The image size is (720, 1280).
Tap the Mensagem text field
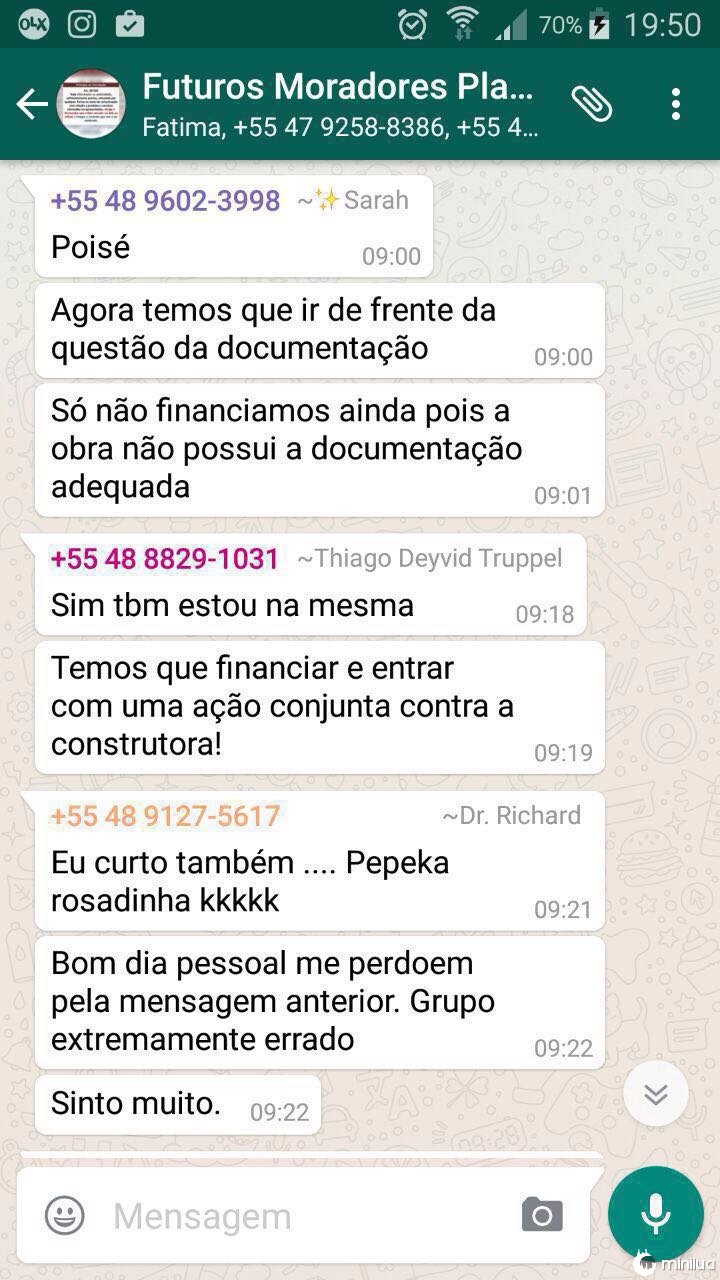pyautogui.click(x=300, y=1216)
